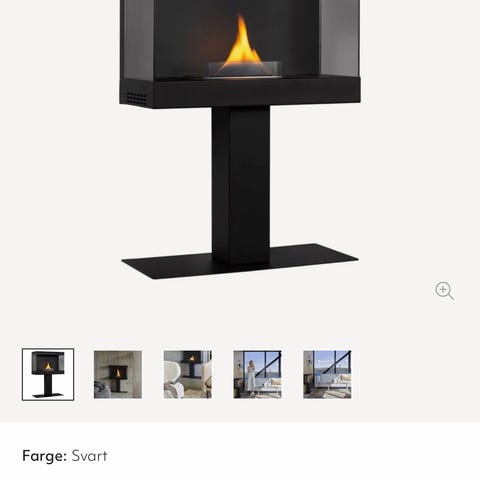Select the first thumbnail with white background

(48, 374)
